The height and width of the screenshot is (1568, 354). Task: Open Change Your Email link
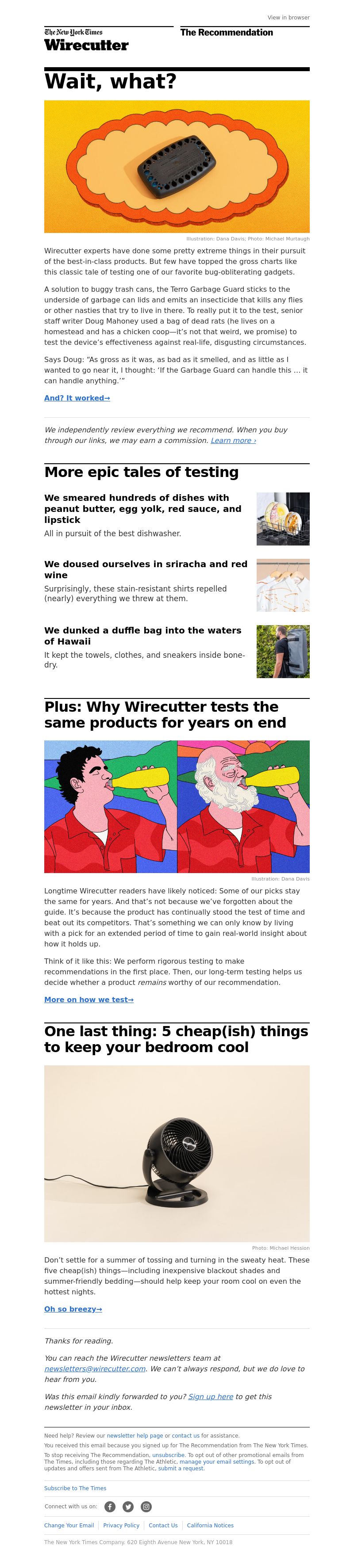pos(69,1526)
